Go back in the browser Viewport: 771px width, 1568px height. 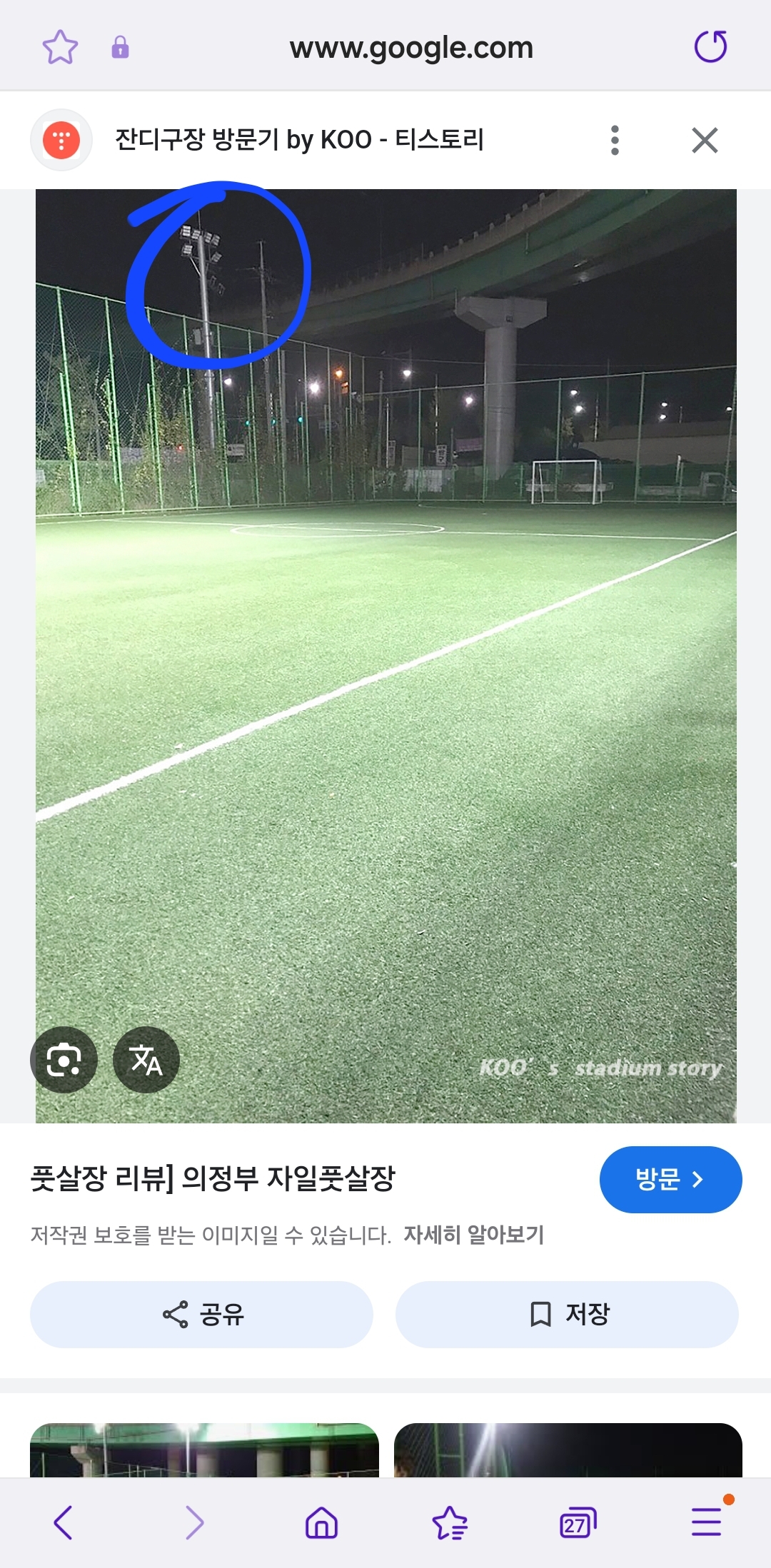click(x=64, y=1522)
